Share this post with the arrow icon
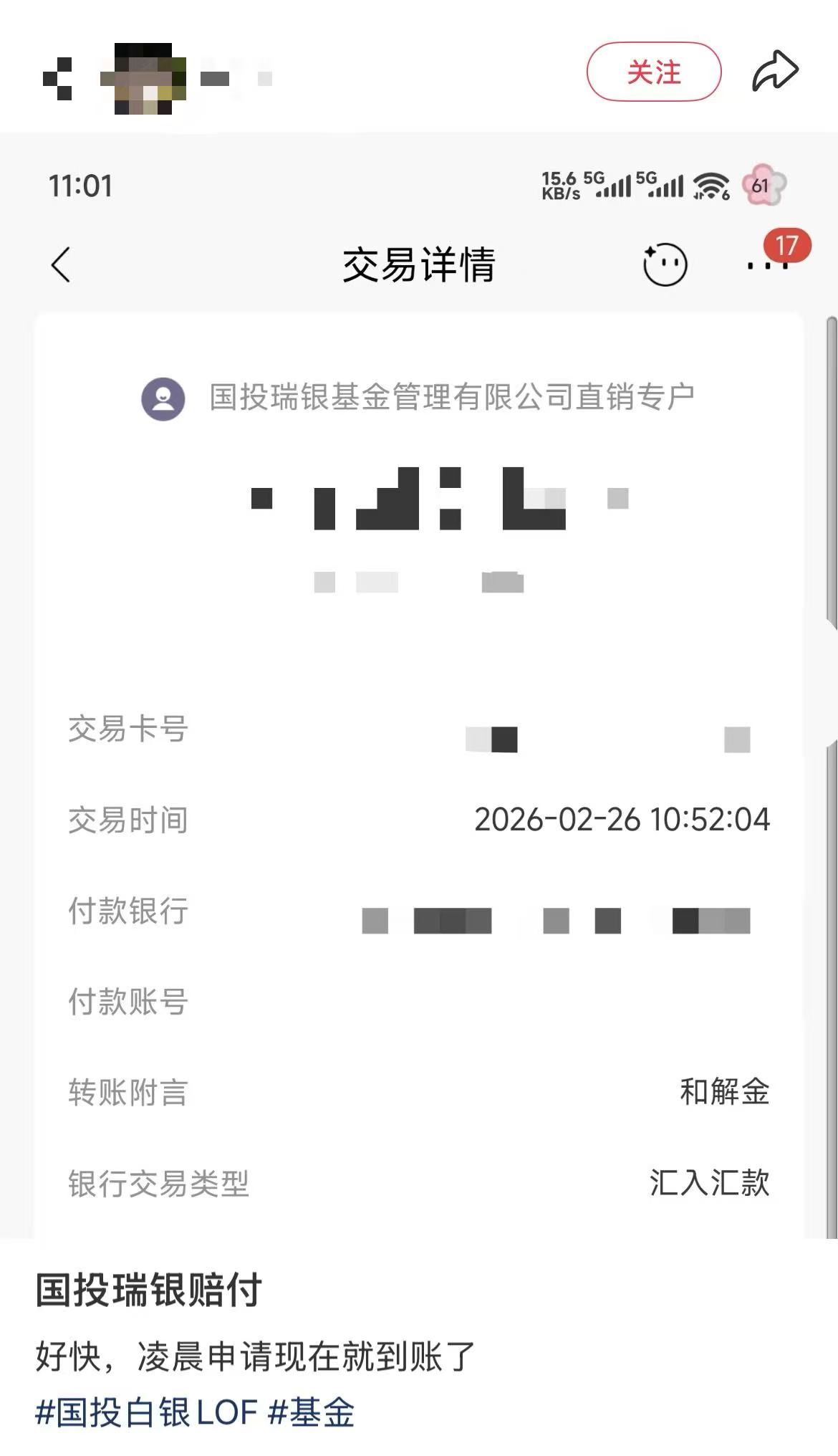This screenshot has height=1456, width=838. pos(775,72)
